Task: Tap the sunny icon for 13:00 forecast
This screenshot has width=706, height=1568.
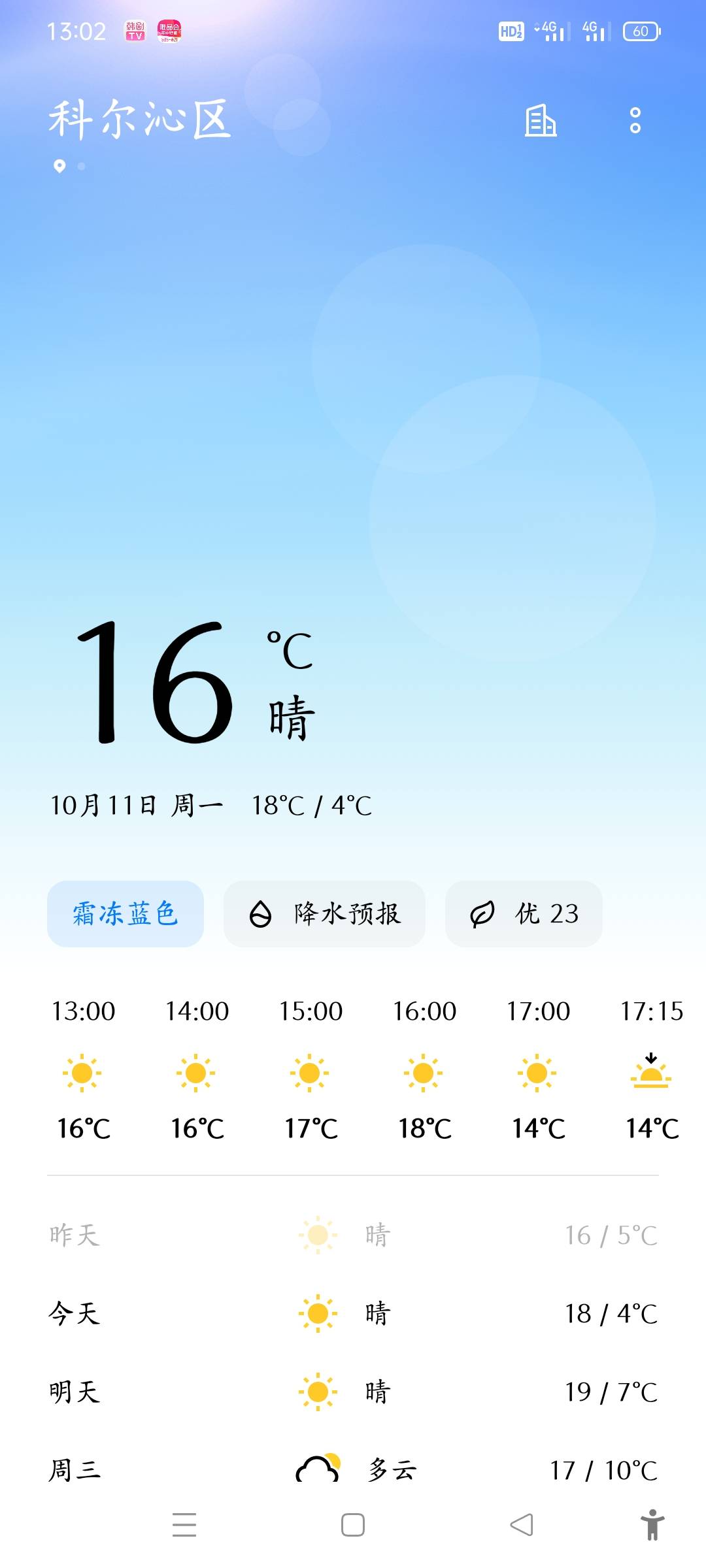Action: (x=82, y=1071)
